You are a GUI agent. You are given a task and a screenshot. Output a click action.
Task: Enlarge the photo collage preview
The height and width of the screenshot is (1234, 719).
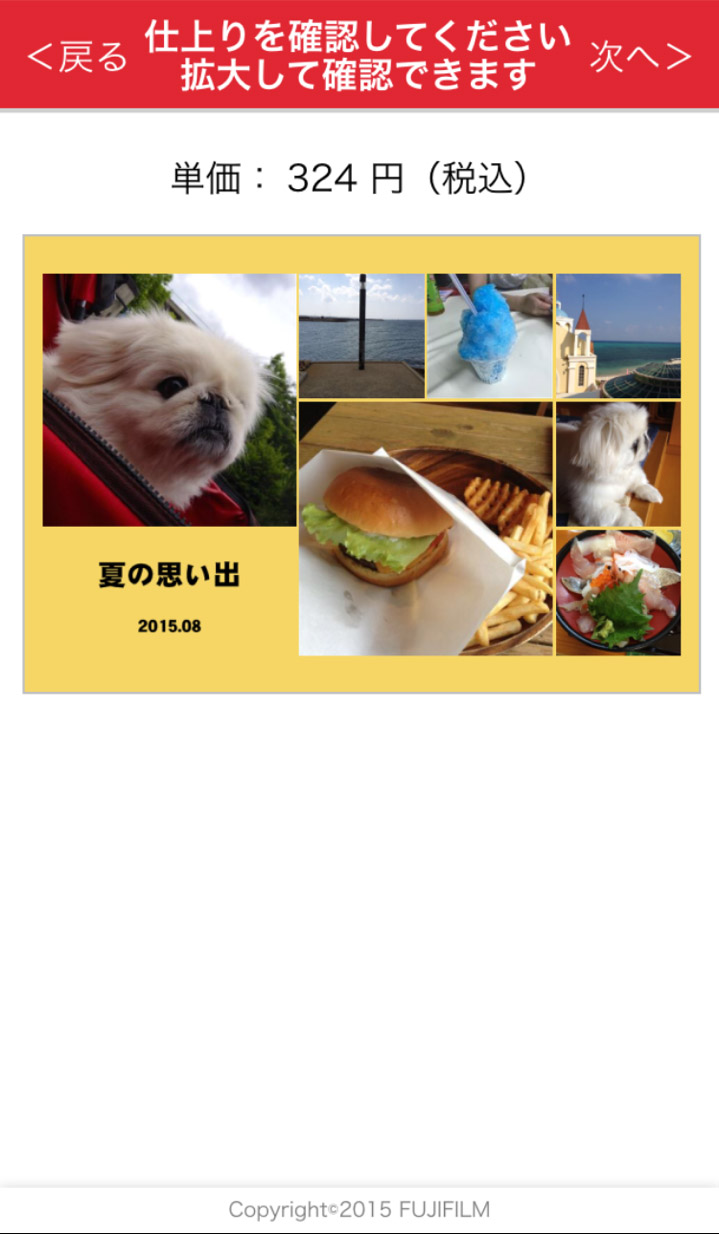click(x=361, y=464)
